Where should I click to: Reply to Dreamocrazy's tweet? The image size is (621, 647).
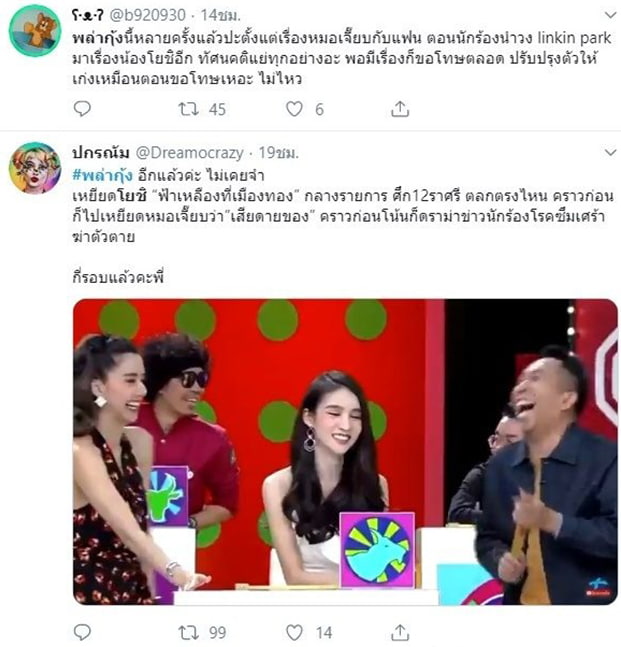[x=82, y=631]
